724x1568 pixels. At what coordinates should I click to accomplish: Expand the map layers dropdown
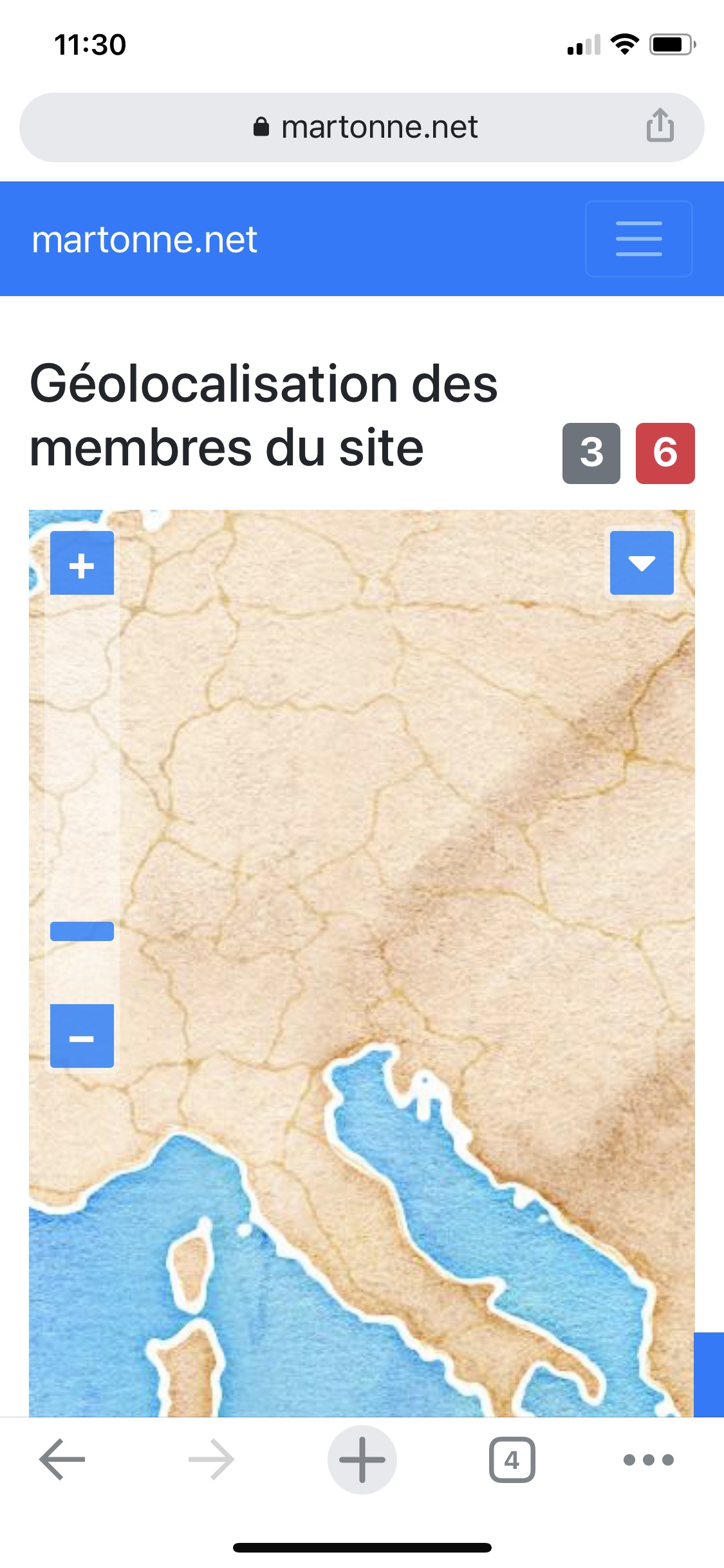642,563
